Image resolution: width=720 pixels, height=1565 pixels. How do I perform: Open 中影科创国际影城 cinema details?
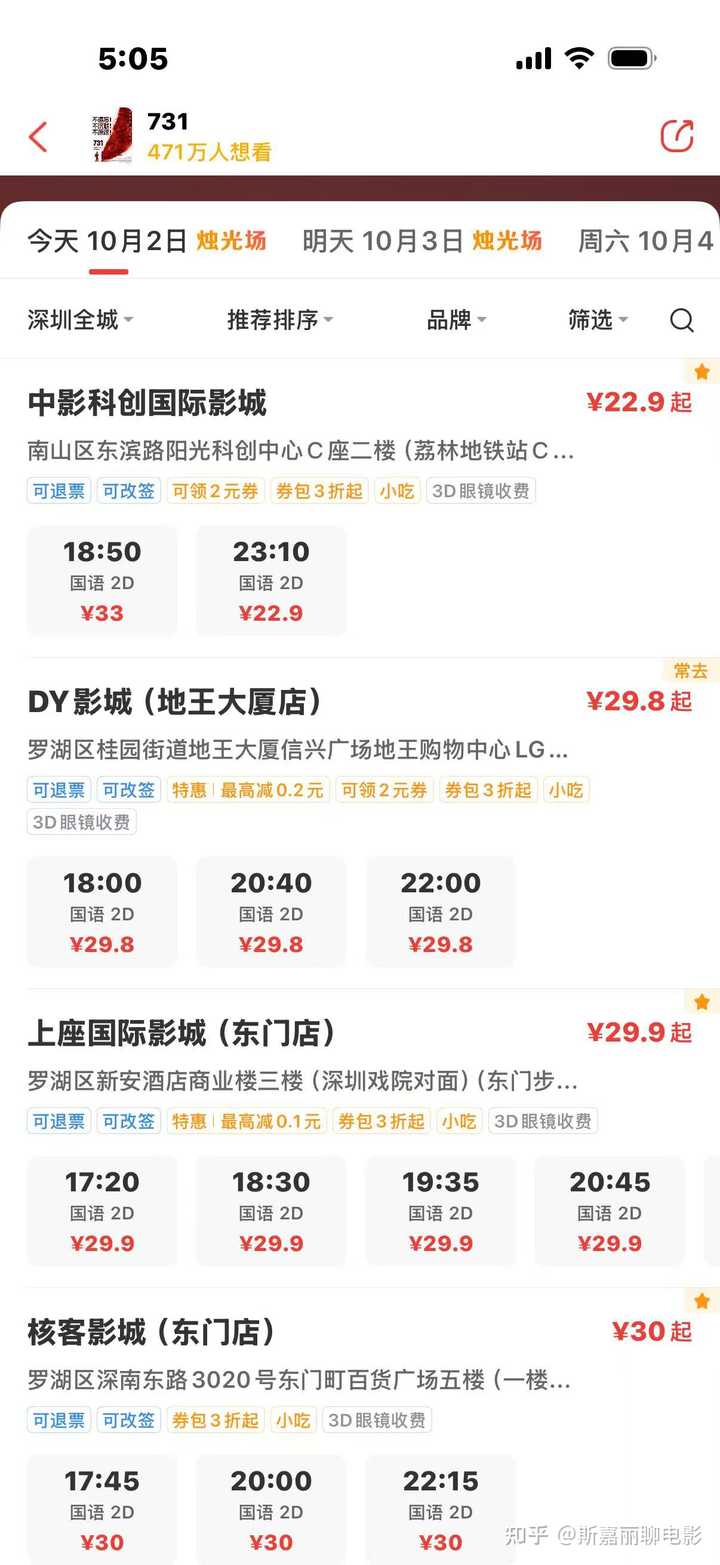(148, 403)
